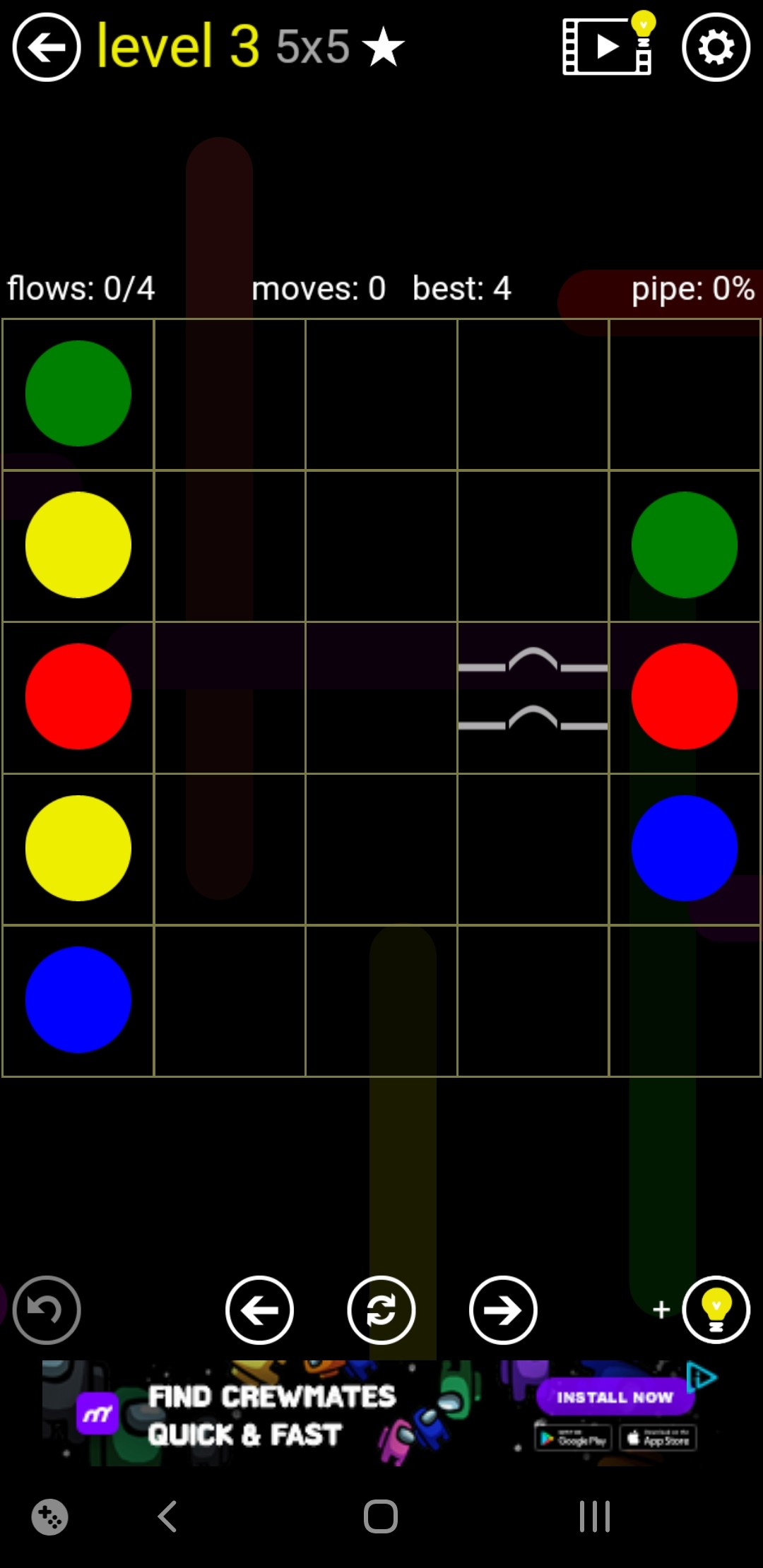Select the red dot beside the bridge
Viewport: 763px width, 1568px height.
tap(684, 696)
